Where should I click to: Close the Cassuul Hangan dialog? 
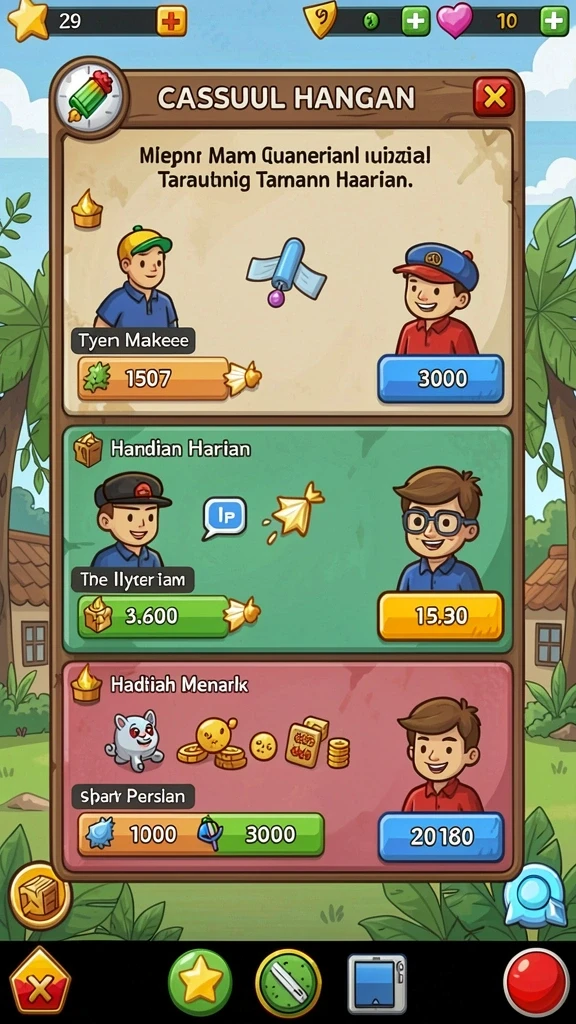(494, 97)
